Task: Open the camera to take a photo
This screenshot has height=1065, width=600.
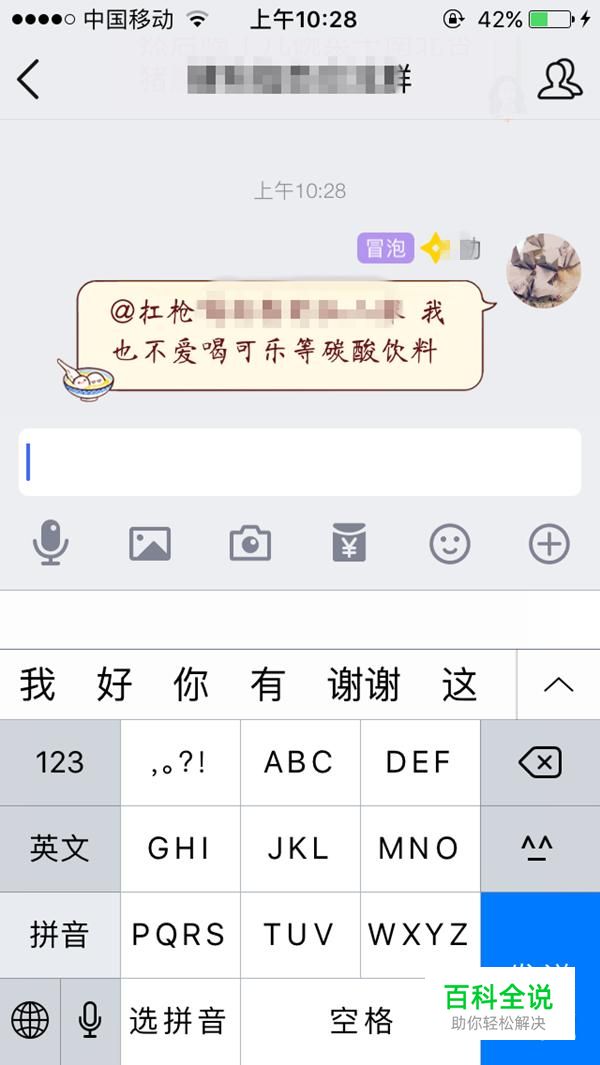Action: point(250,545)
